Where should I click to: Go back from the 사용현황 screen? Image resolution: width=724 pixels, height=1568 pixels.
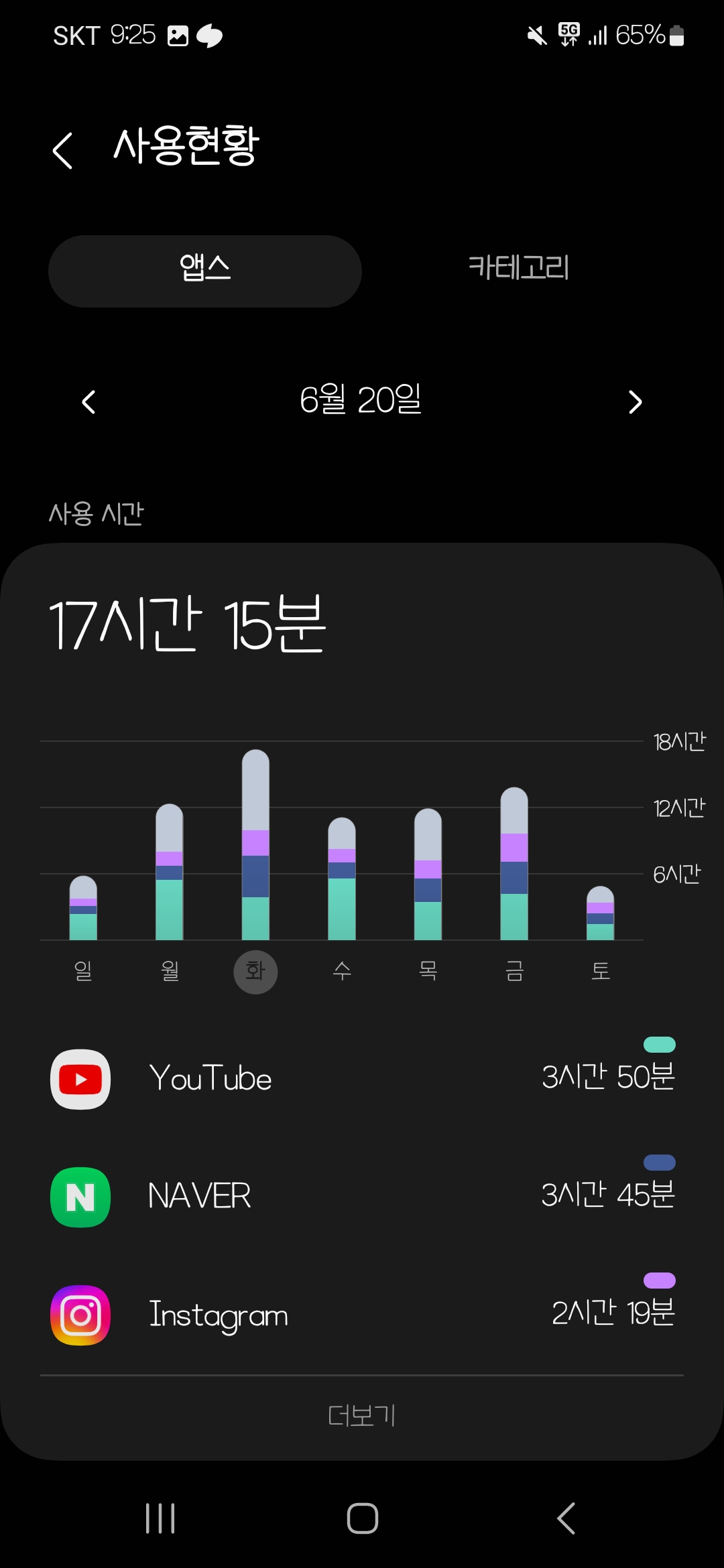coord(63,150)
